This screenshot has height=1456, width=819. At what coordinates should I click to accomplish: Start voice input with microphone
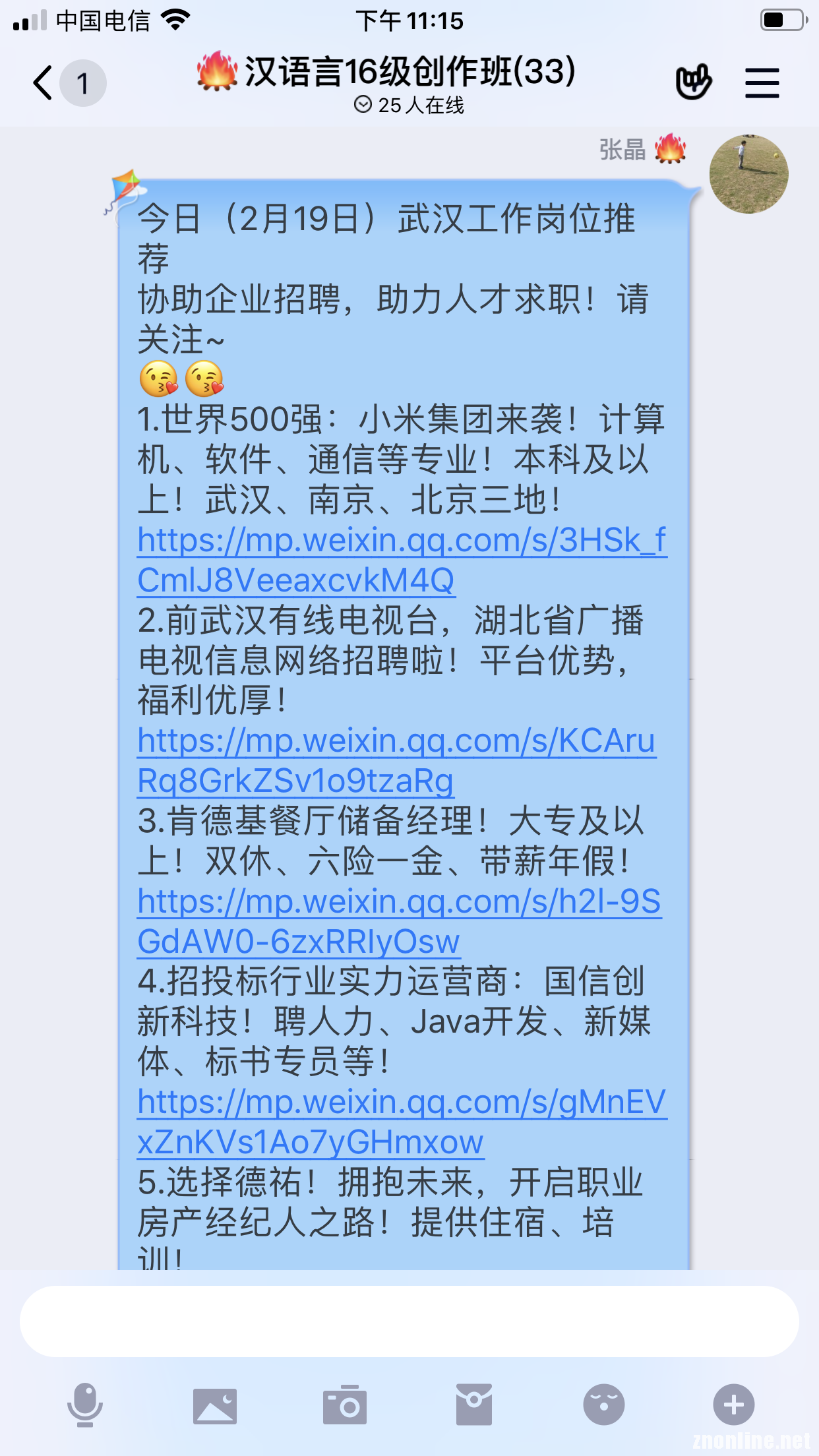[85, 1405]
